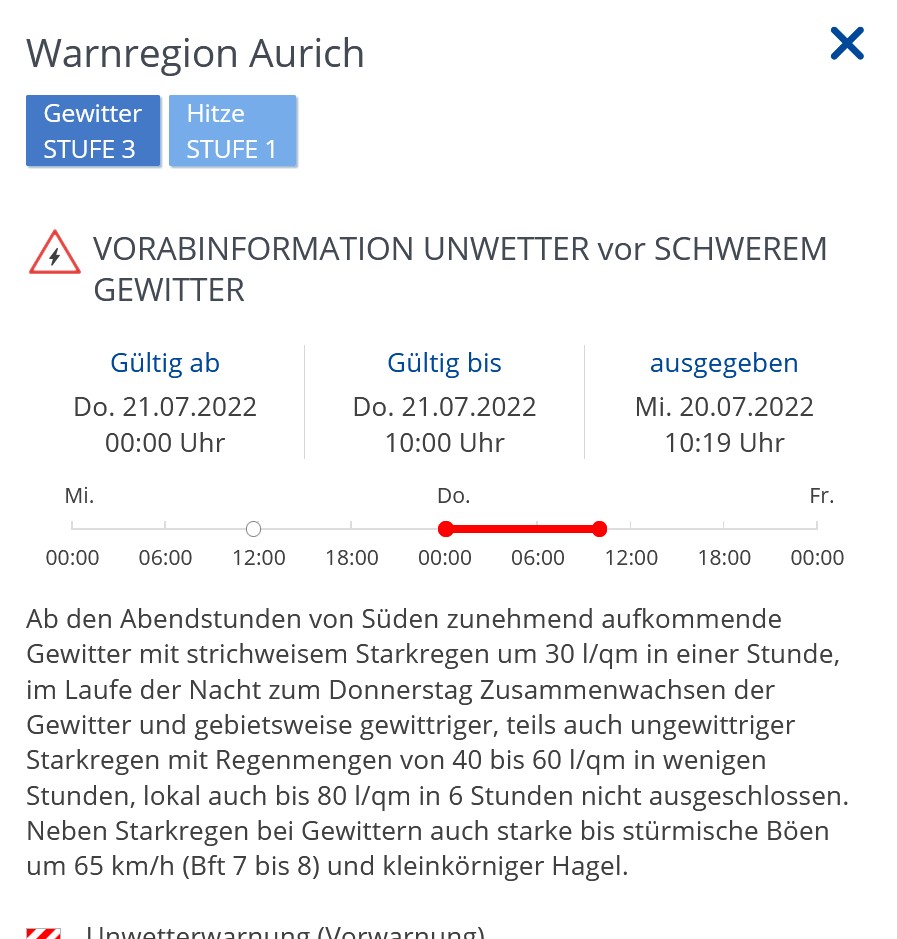This screenshot has height=939, width=897.
Task: Close the Warnregion Aurich warning panel
Action: (846, 44)
